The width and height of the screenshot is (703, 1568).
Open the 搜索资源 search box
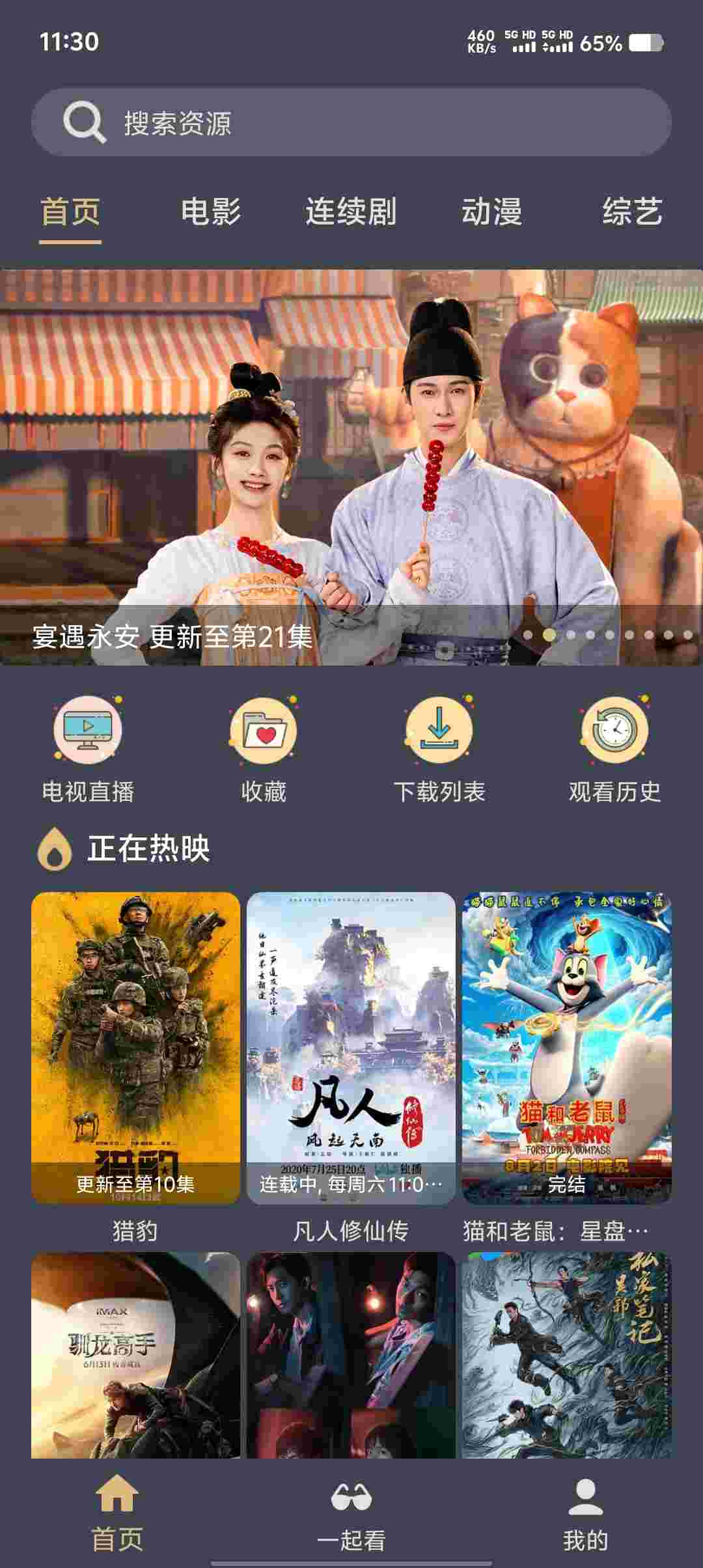tap(351, 122)
